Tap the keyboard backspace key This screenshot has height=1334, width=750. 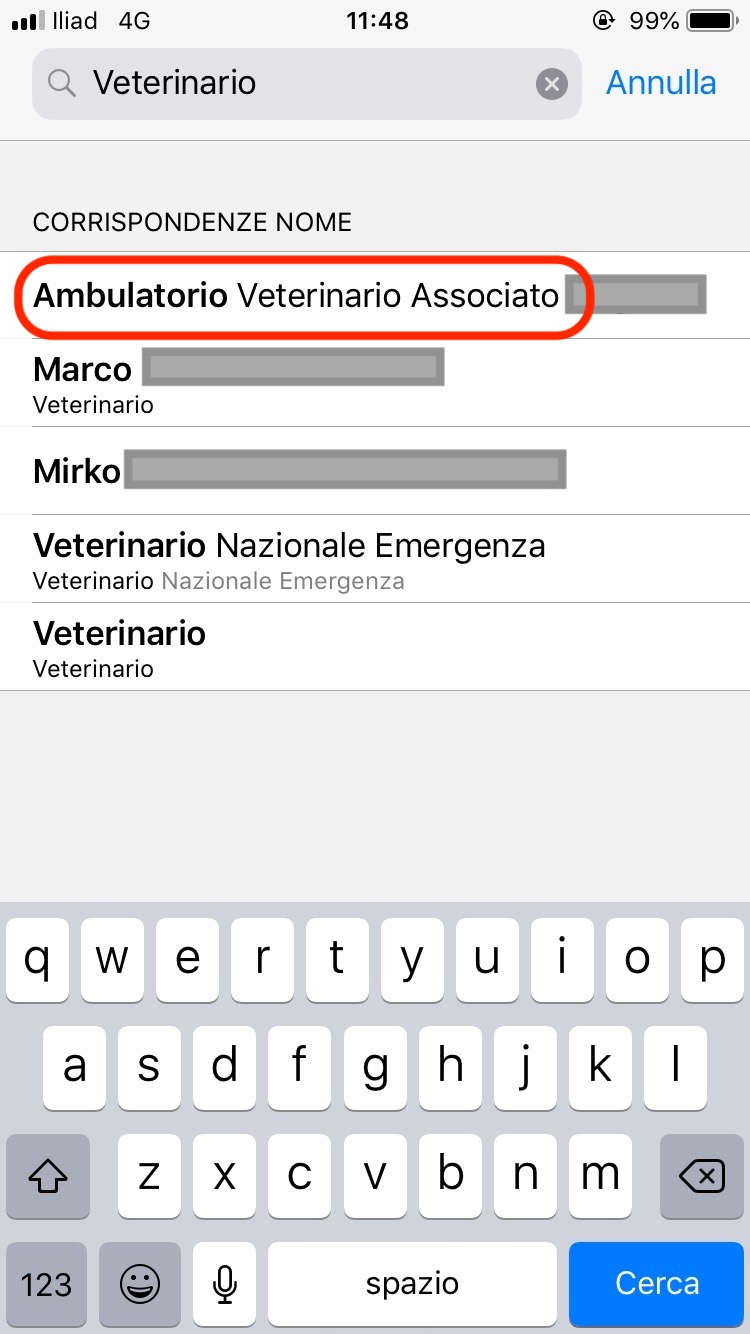pos(702,1178)
